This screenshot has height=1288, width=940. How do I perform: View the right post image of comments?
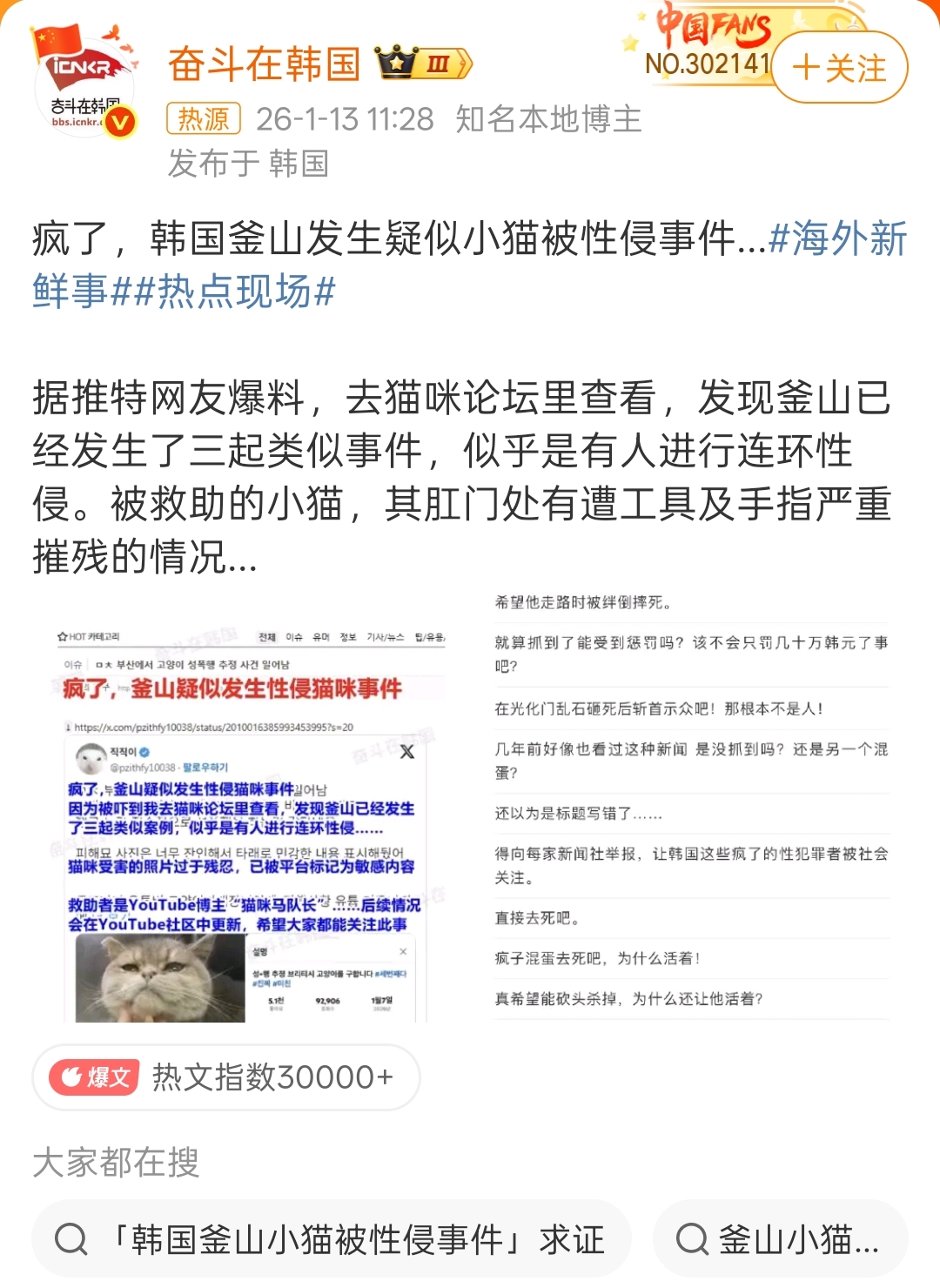pyautogui.click(x=692, y=801)
